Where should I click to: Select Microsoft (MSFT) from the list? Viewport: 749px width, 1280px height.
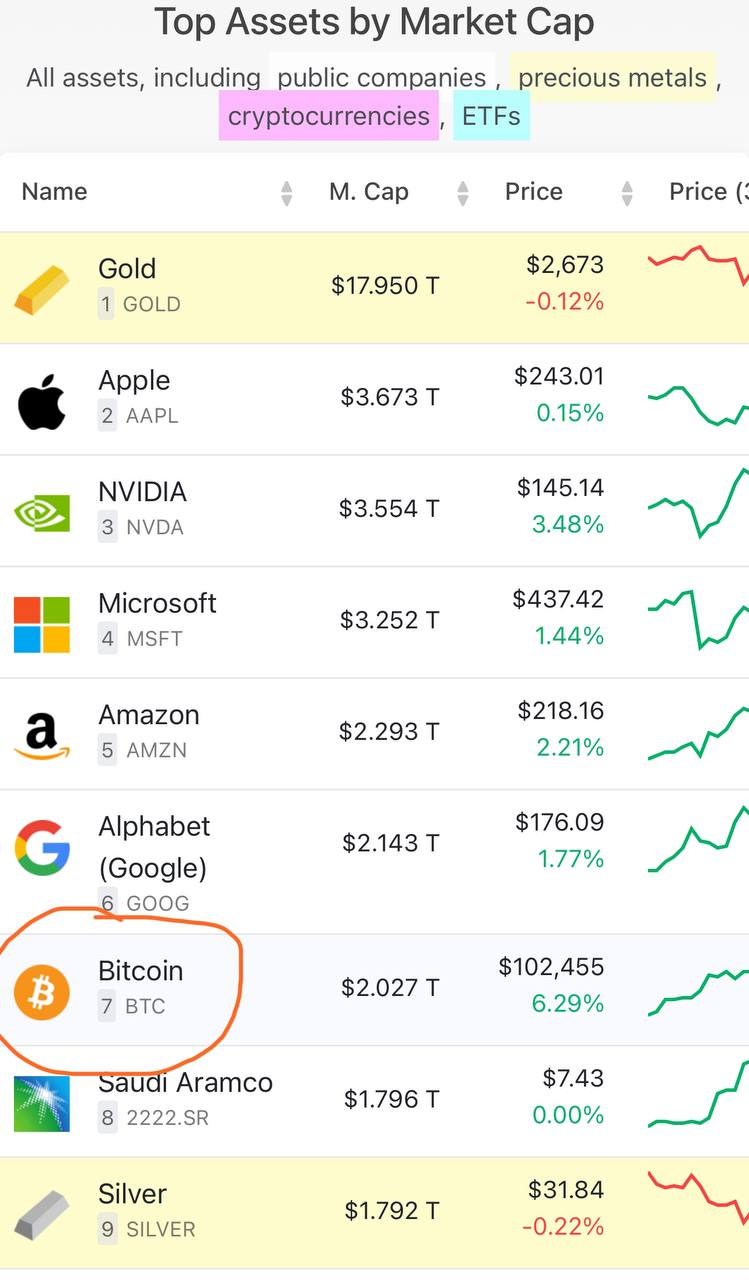coord(157,604)
